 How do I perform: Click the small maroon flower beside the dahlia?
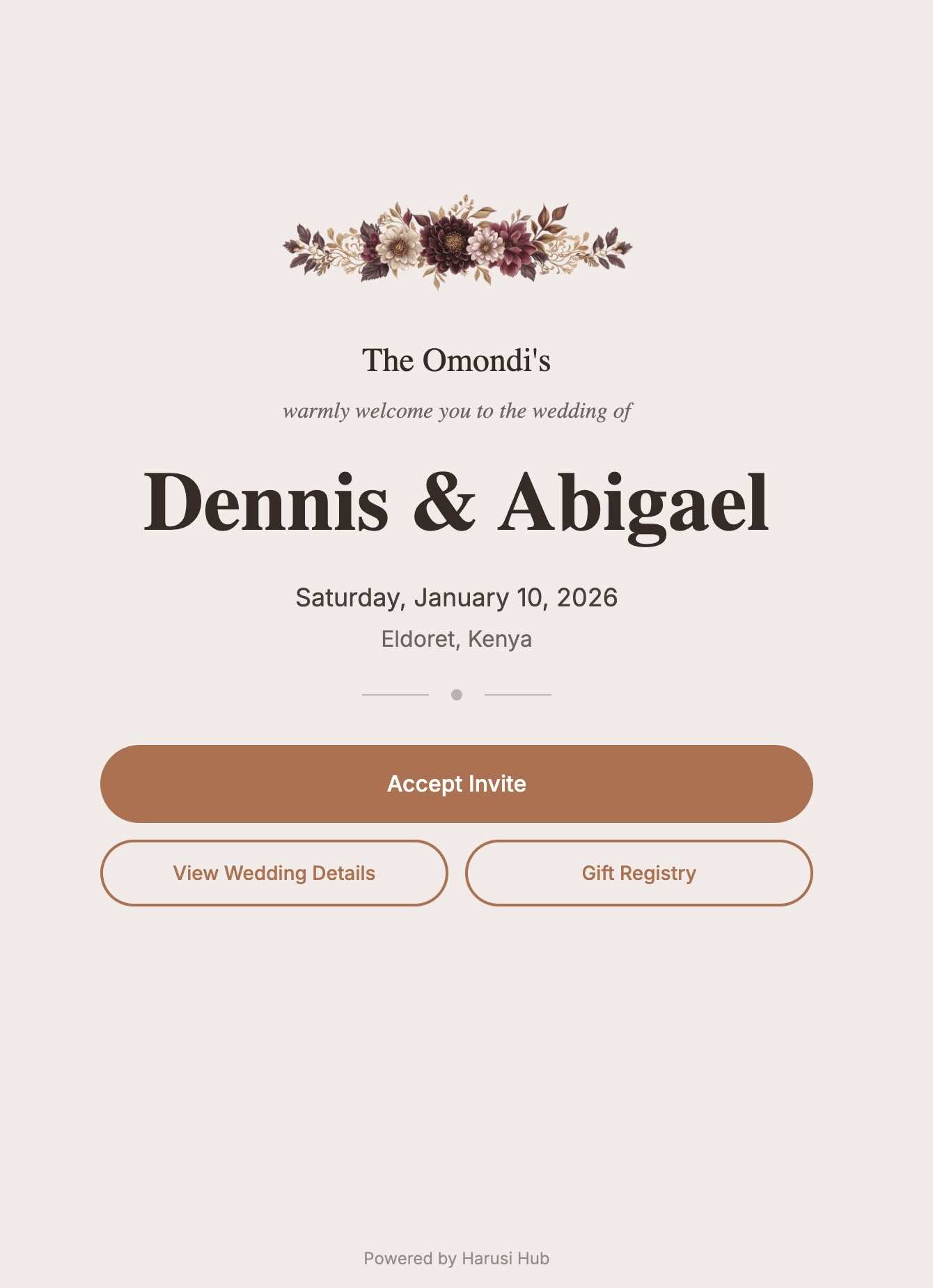[x=371, y=248]
